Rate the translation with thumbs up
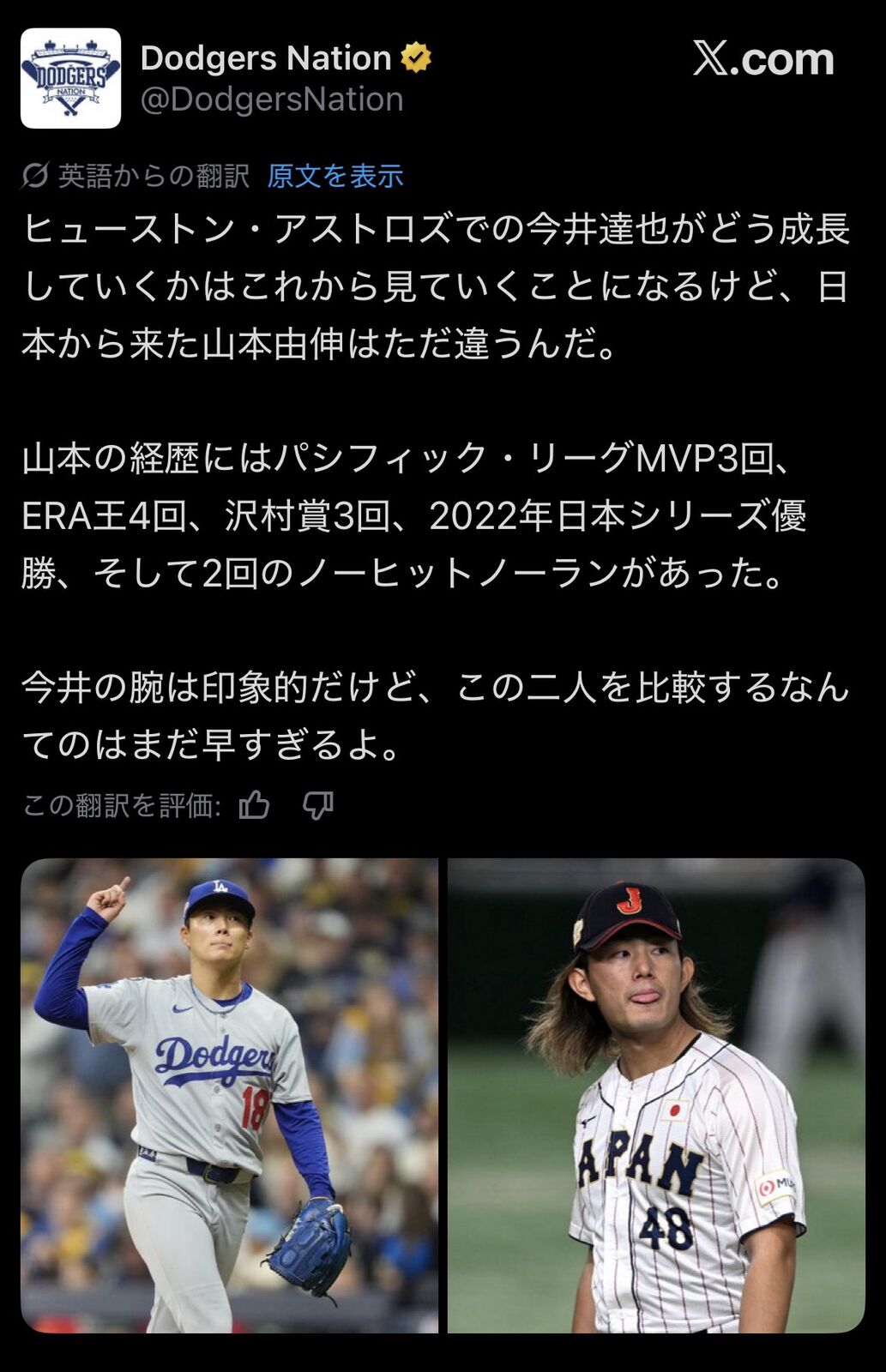The height and width of the screenshot is (1372, 886). click(254, 805)
